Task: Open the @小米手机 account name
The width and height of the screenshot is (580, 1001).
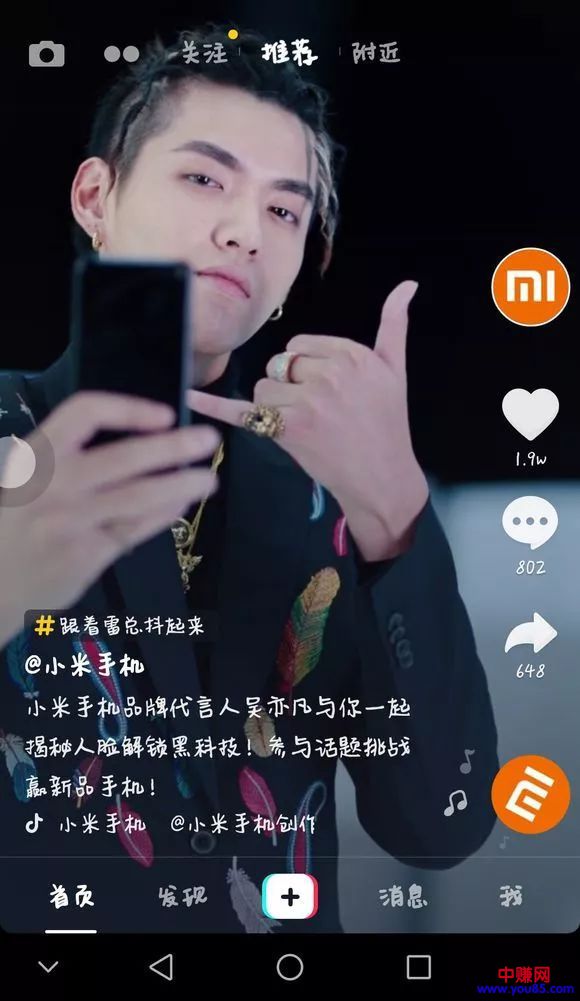Action: coord(84,665)
